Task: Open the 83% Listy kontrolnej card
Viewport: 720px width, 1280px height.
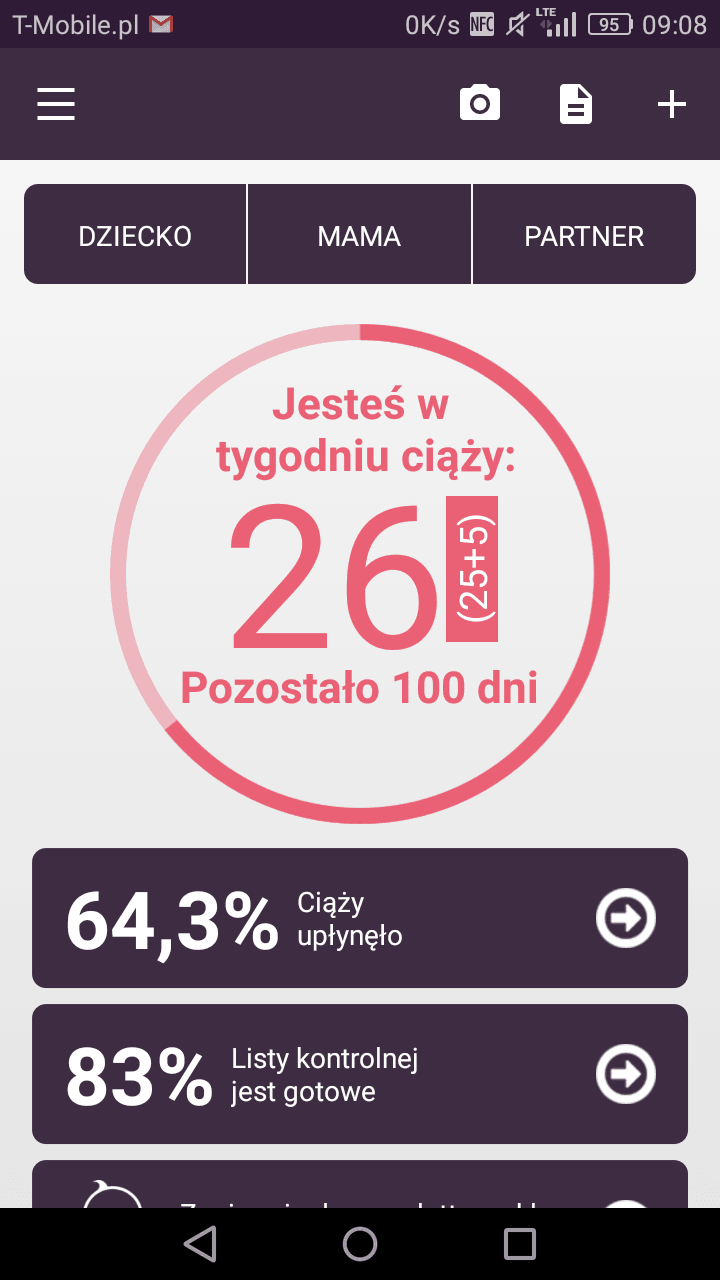Action: (360, 1074)
